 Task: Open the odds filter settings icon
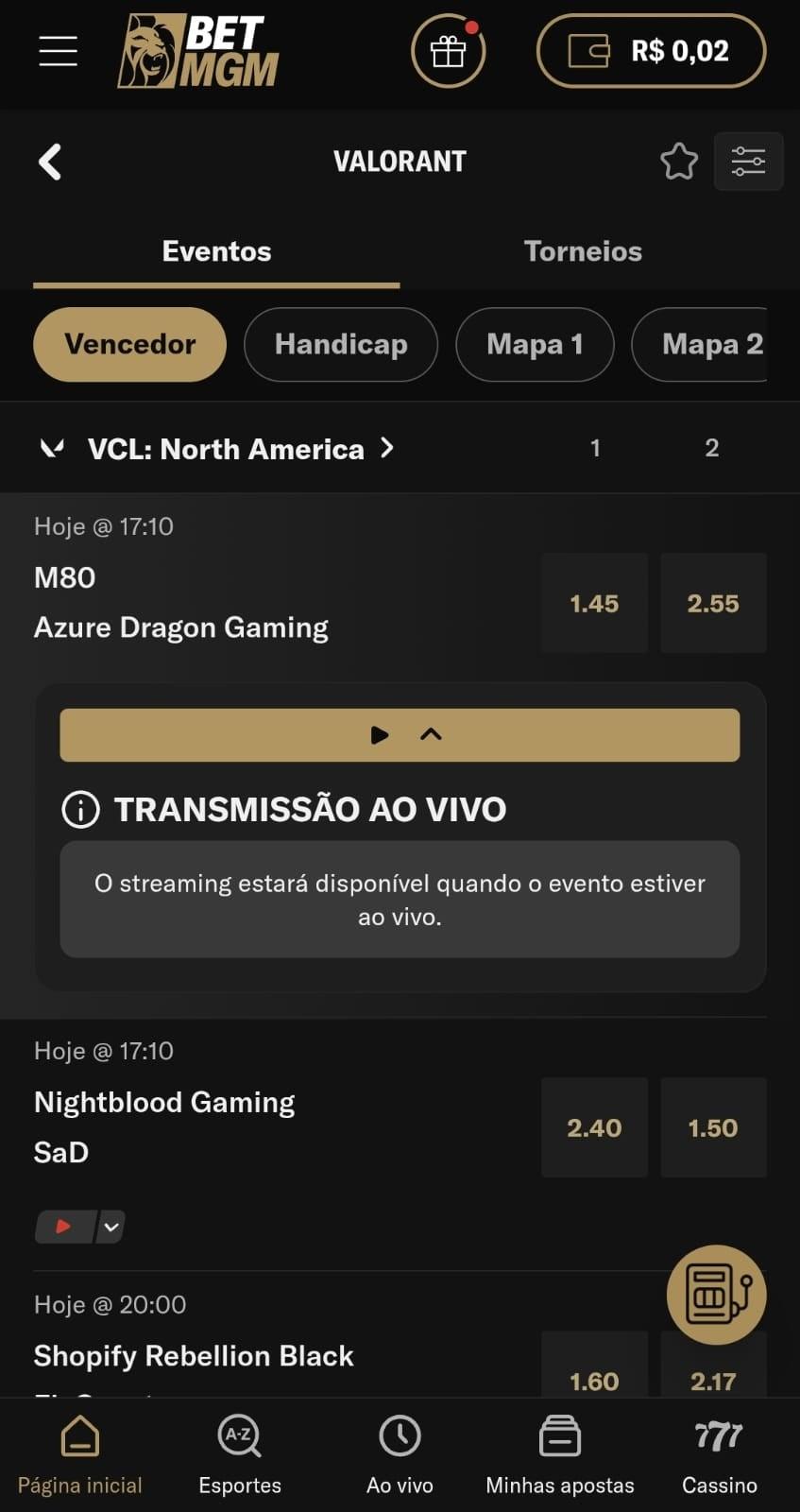tap(748, 161)
